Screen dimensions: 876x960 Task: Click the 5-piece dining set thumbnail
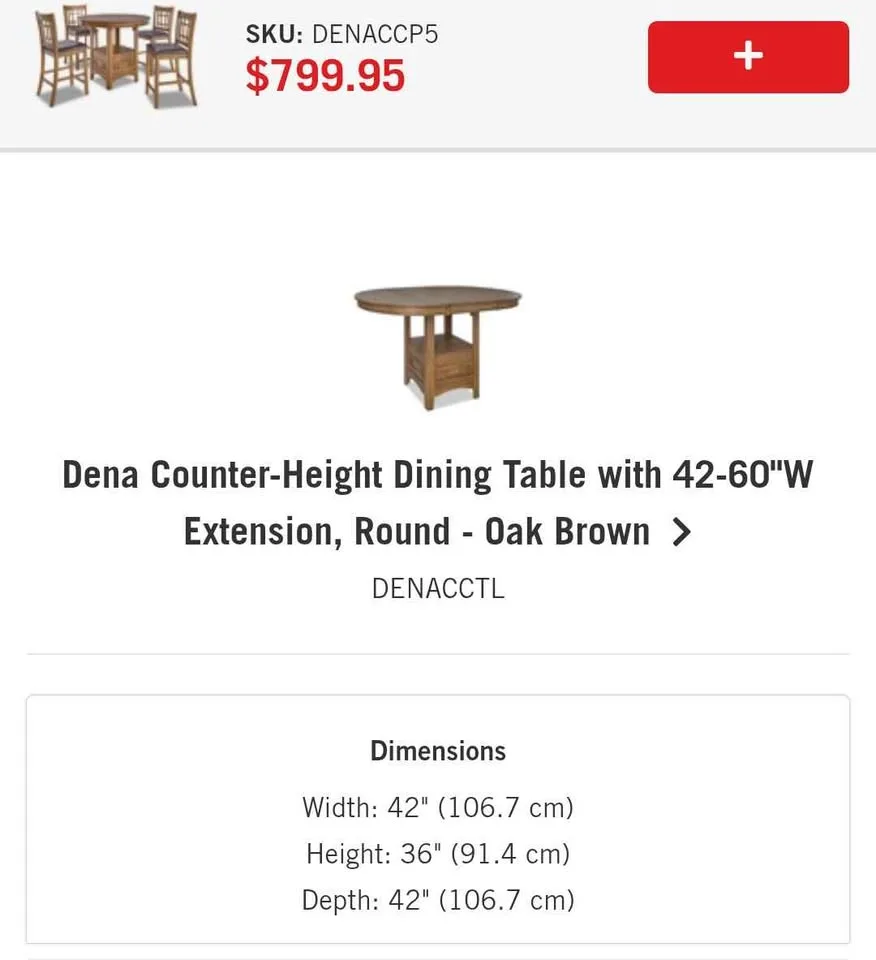click(115, 57)
